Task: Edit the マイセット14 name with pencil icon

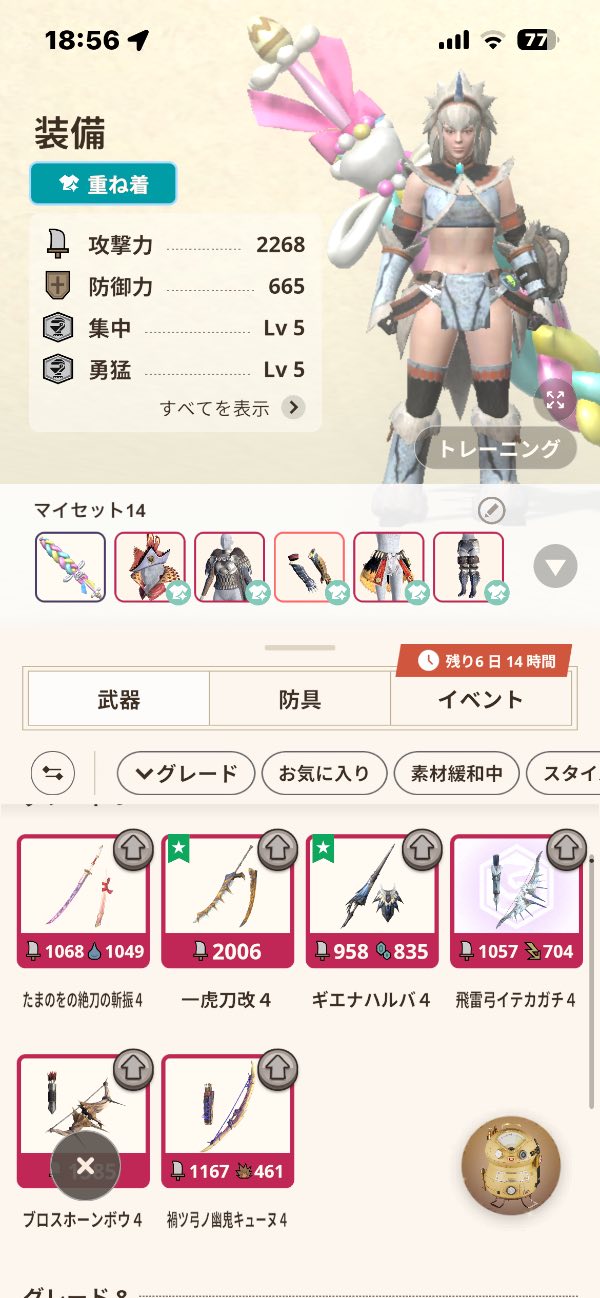Action: click(x=491, y=511)
